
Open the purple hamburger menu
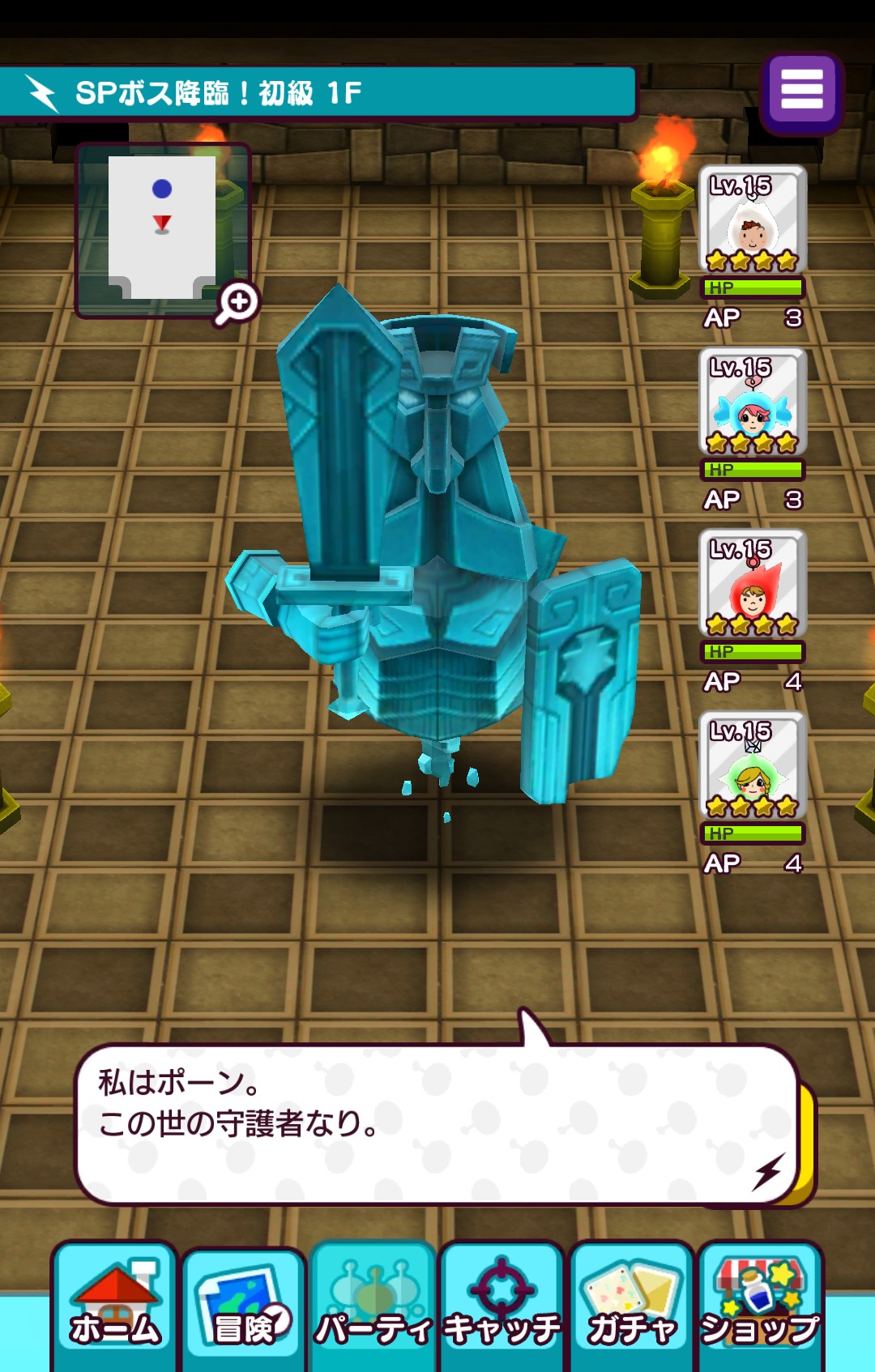click(801, 91)
